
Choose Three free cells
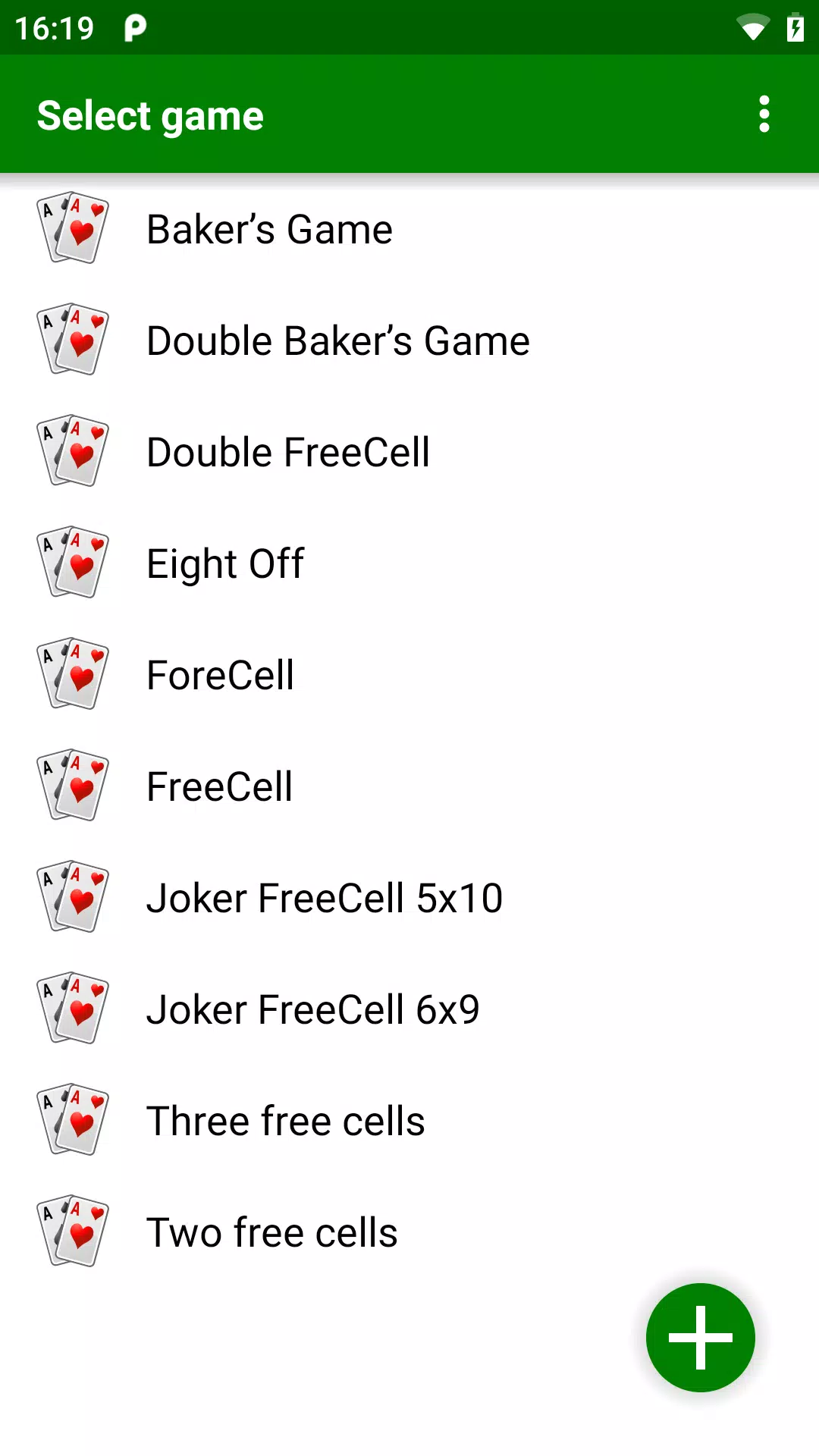point(285,1121)
